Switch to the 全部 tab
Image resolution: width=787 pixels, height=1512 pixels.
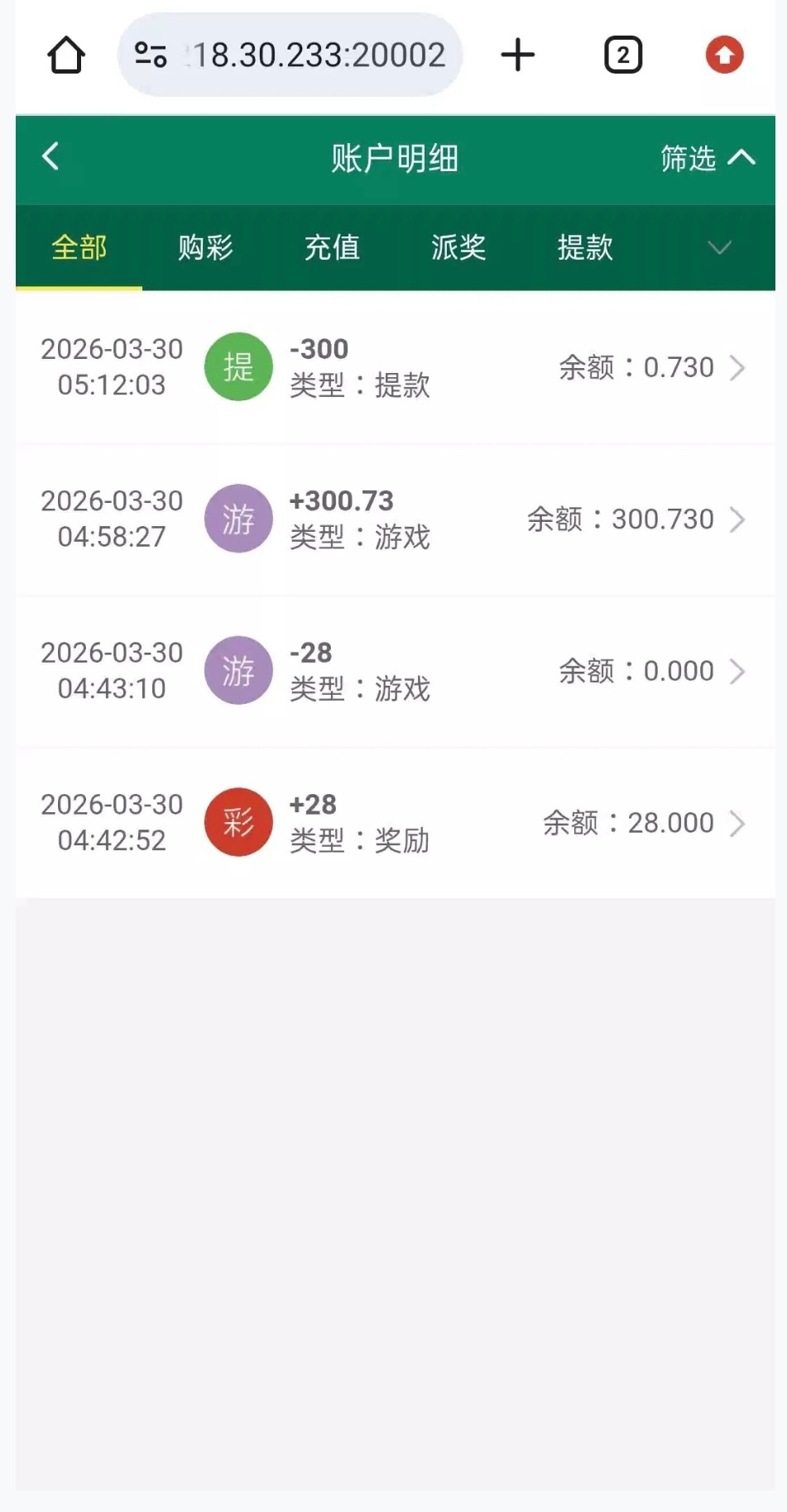[x=79, y=247]
